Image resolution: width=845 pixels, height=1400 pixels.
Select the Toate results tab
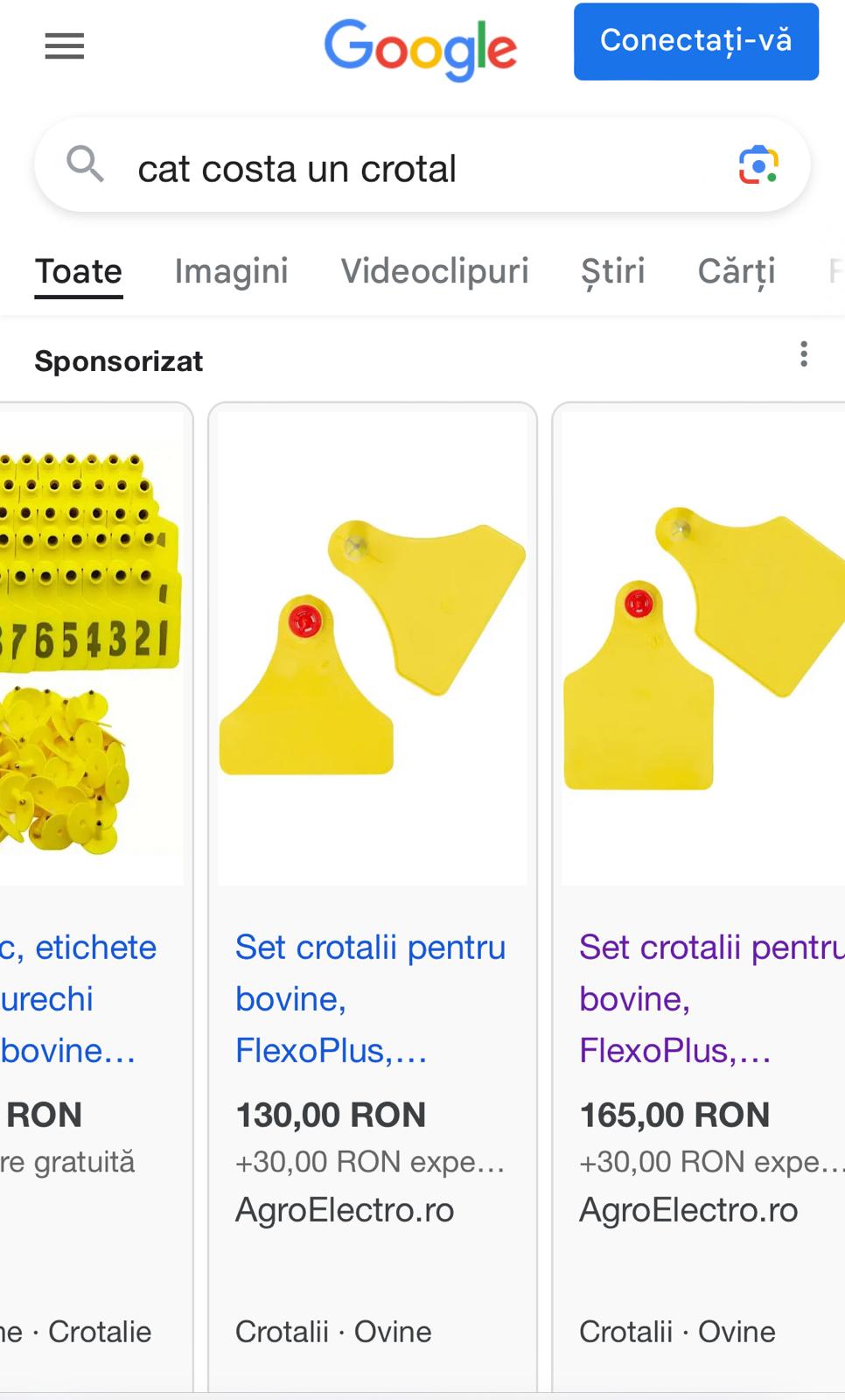click(x=79, y=271)
